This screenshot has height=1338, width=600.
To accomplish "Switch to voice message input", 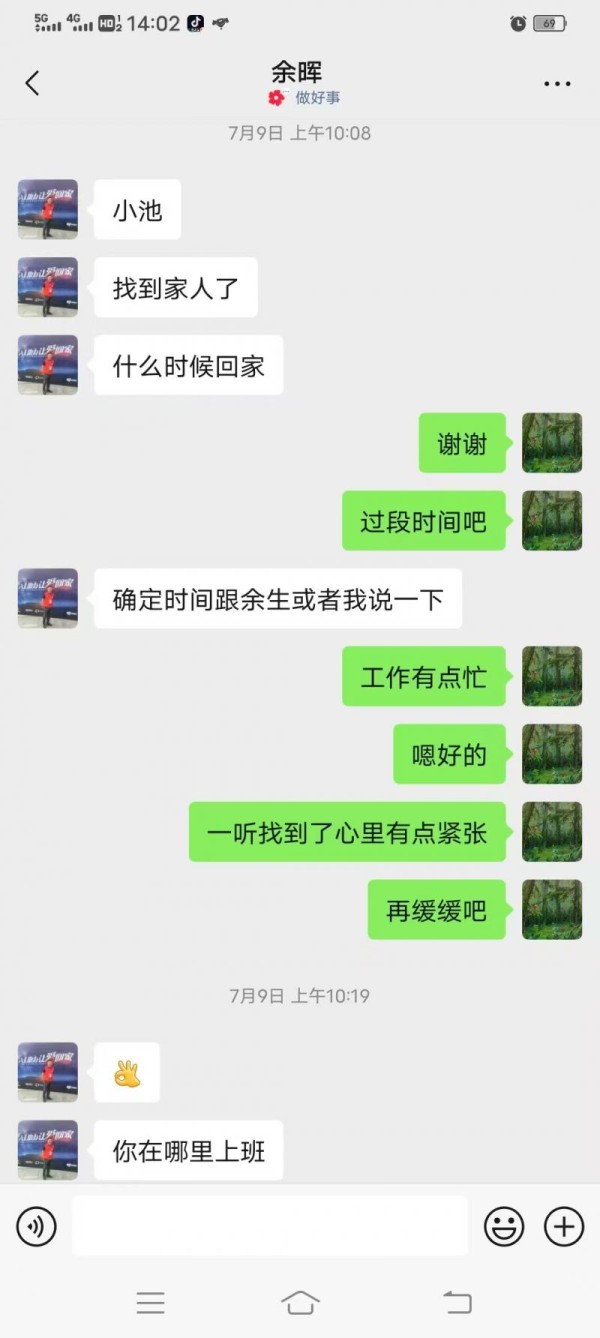I will pos(37,1226).
